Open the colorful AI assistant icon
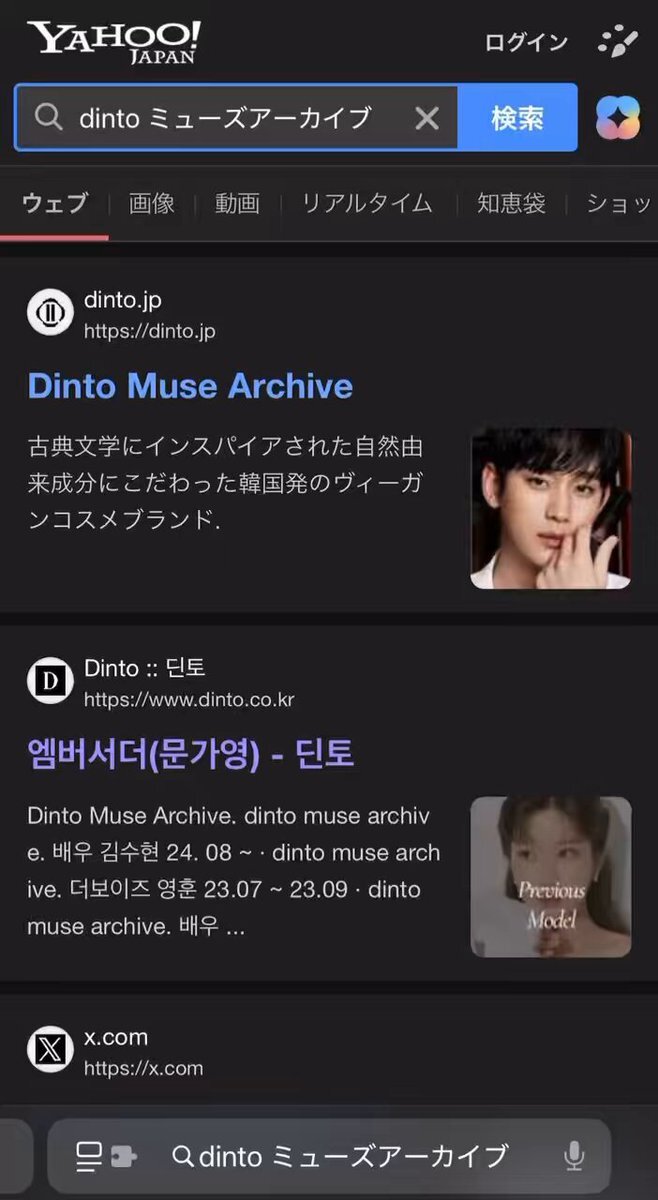This screenshot has height=1200, width=658. [618, 118]
